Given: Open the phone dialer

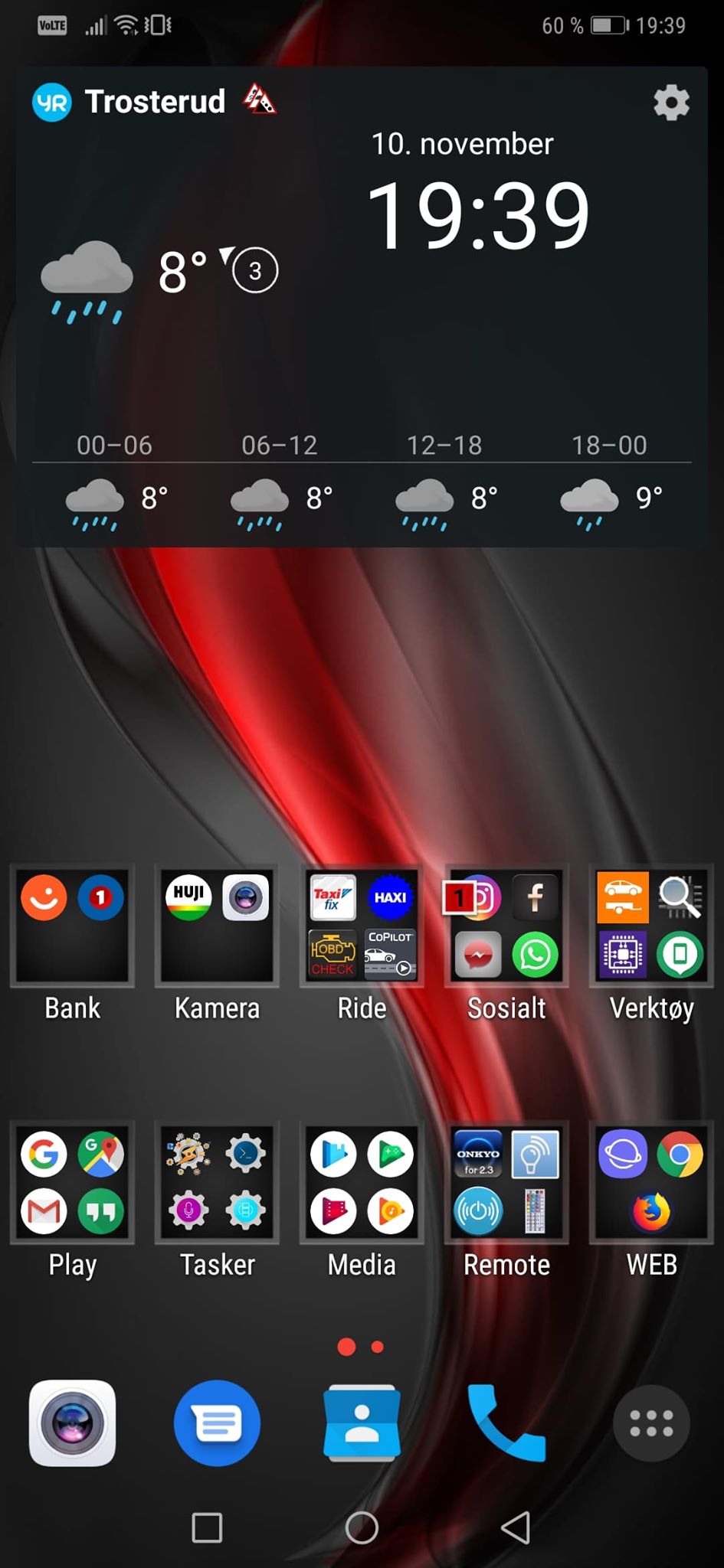Looking at the screenshot, I should click(506, 1423).
